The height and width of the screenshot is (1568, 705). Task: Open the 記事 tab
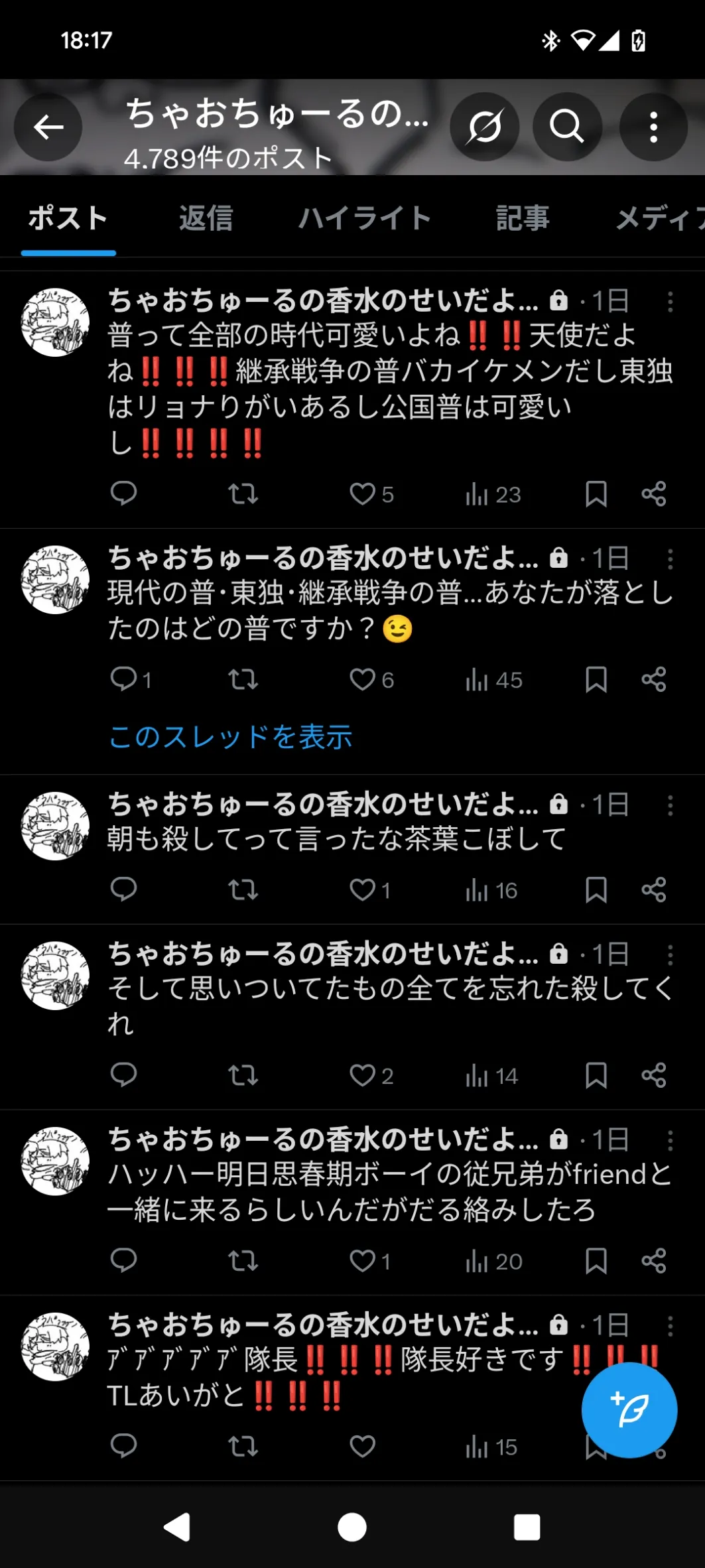(523, 218)
